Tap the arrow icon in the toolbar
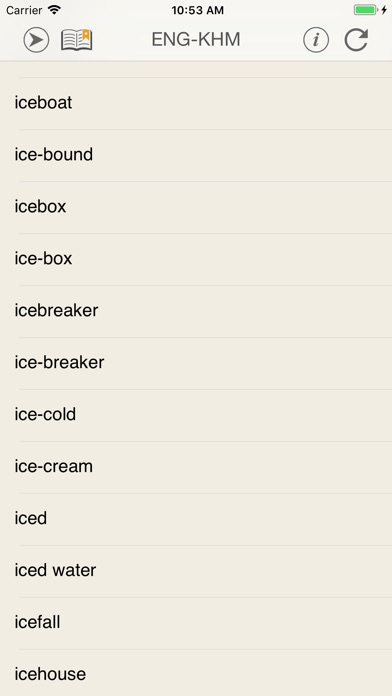Image resolution: width=392 pixels, height=696 pixels. point(36,40)
